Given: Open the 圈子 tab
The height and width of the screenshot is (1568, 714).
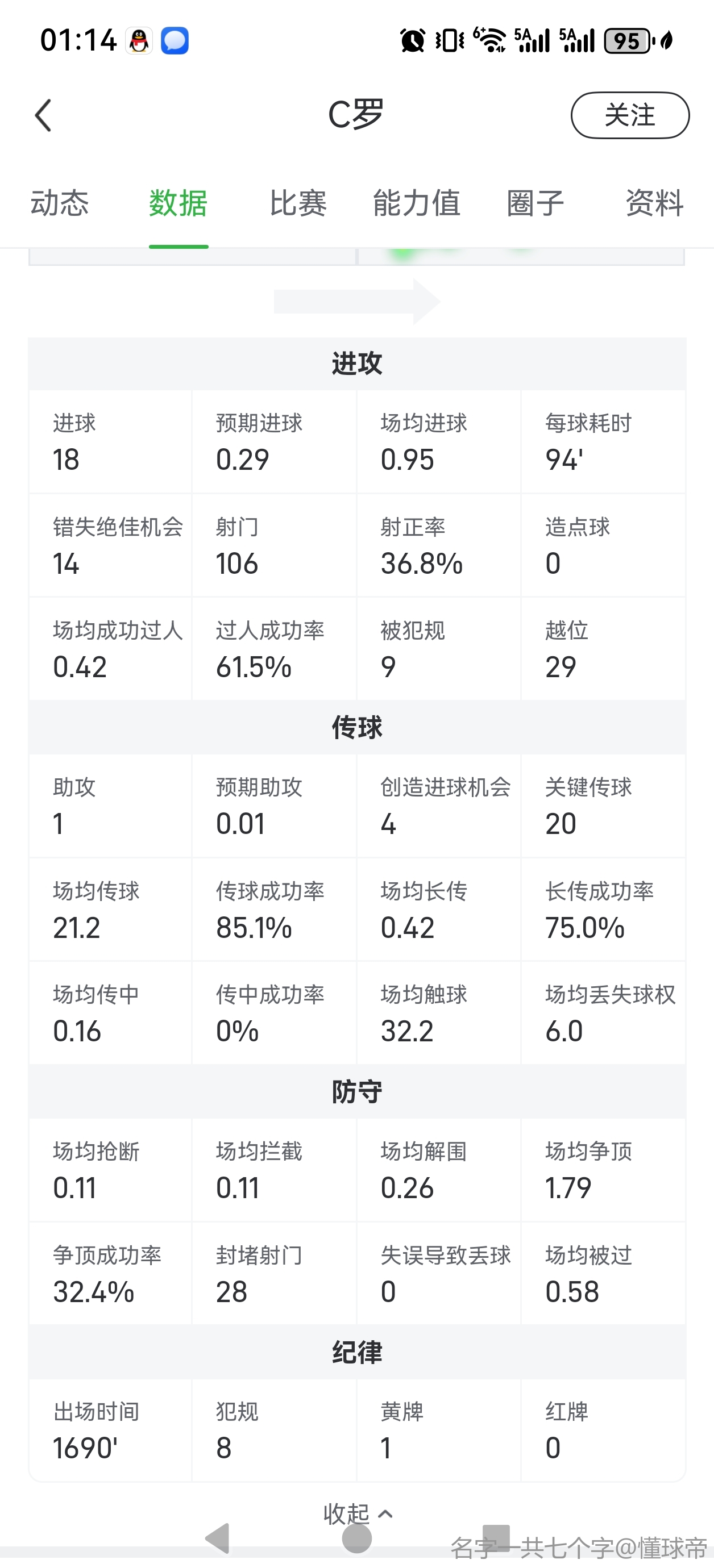Looking at the screenshot, I should point(535,203).
